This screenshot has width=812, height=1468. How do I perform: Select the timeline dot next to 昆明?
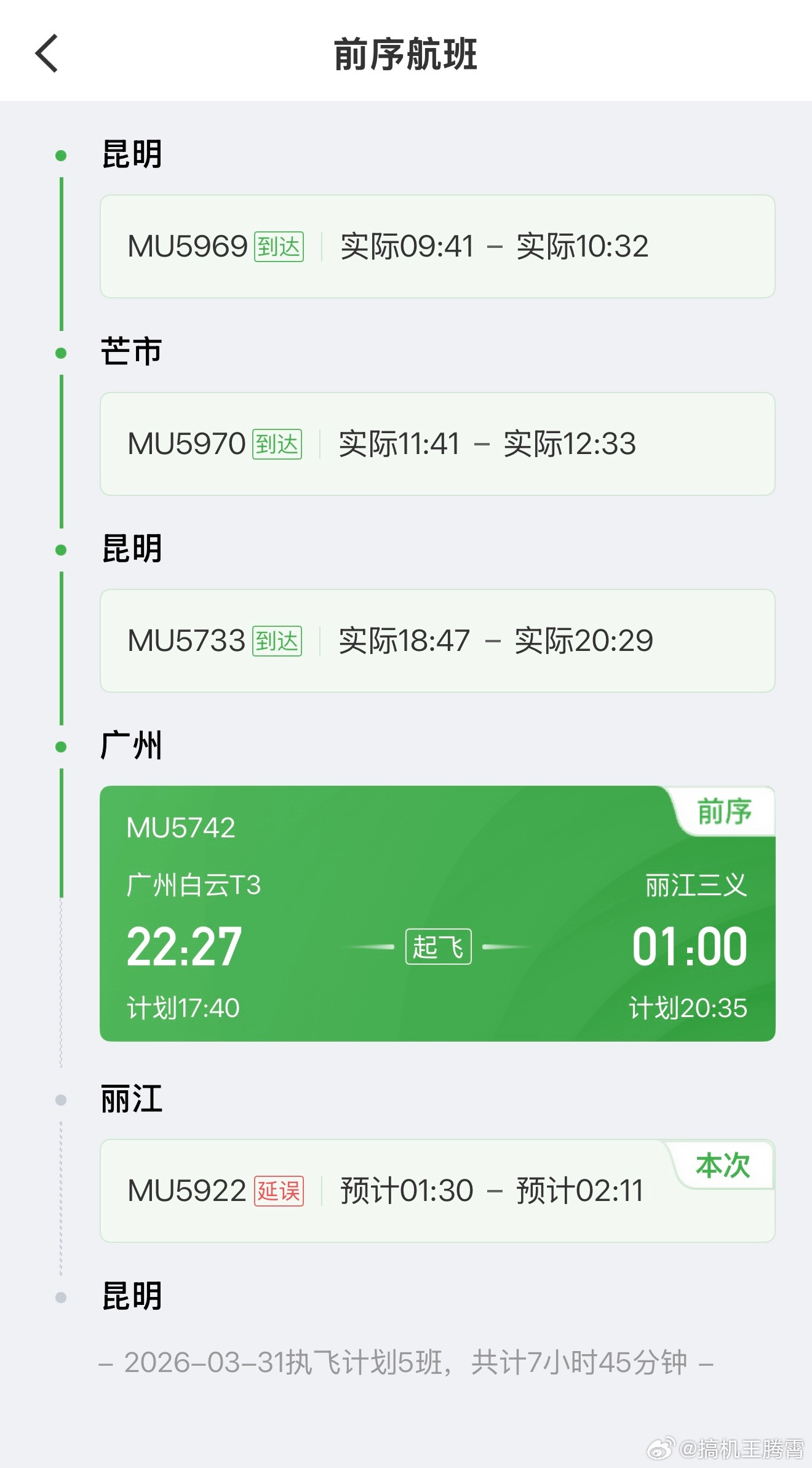point(60,156)
